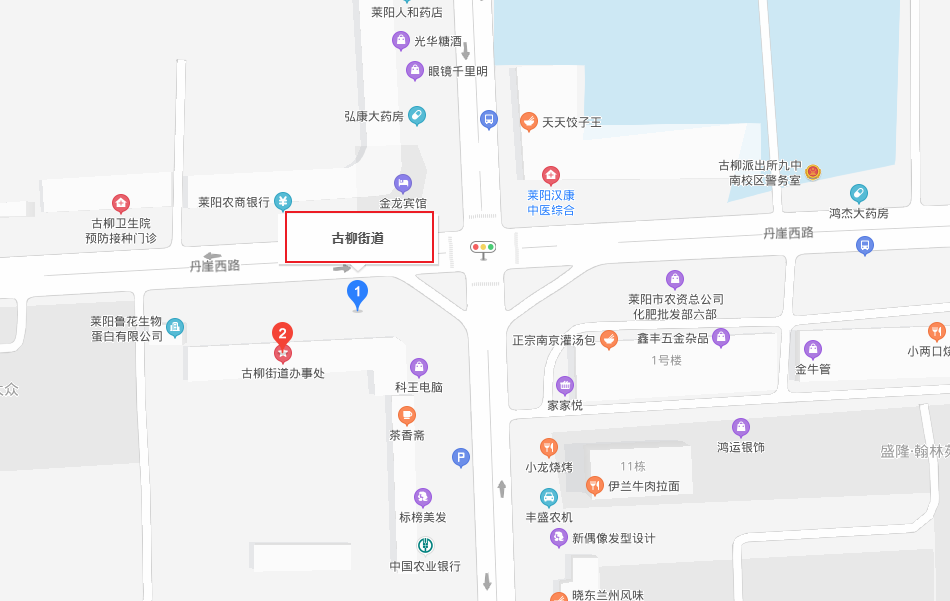This screenshot has height=601, width=950.
Task: Tap the blue marker numbered 1
Action: coord(357,292)
